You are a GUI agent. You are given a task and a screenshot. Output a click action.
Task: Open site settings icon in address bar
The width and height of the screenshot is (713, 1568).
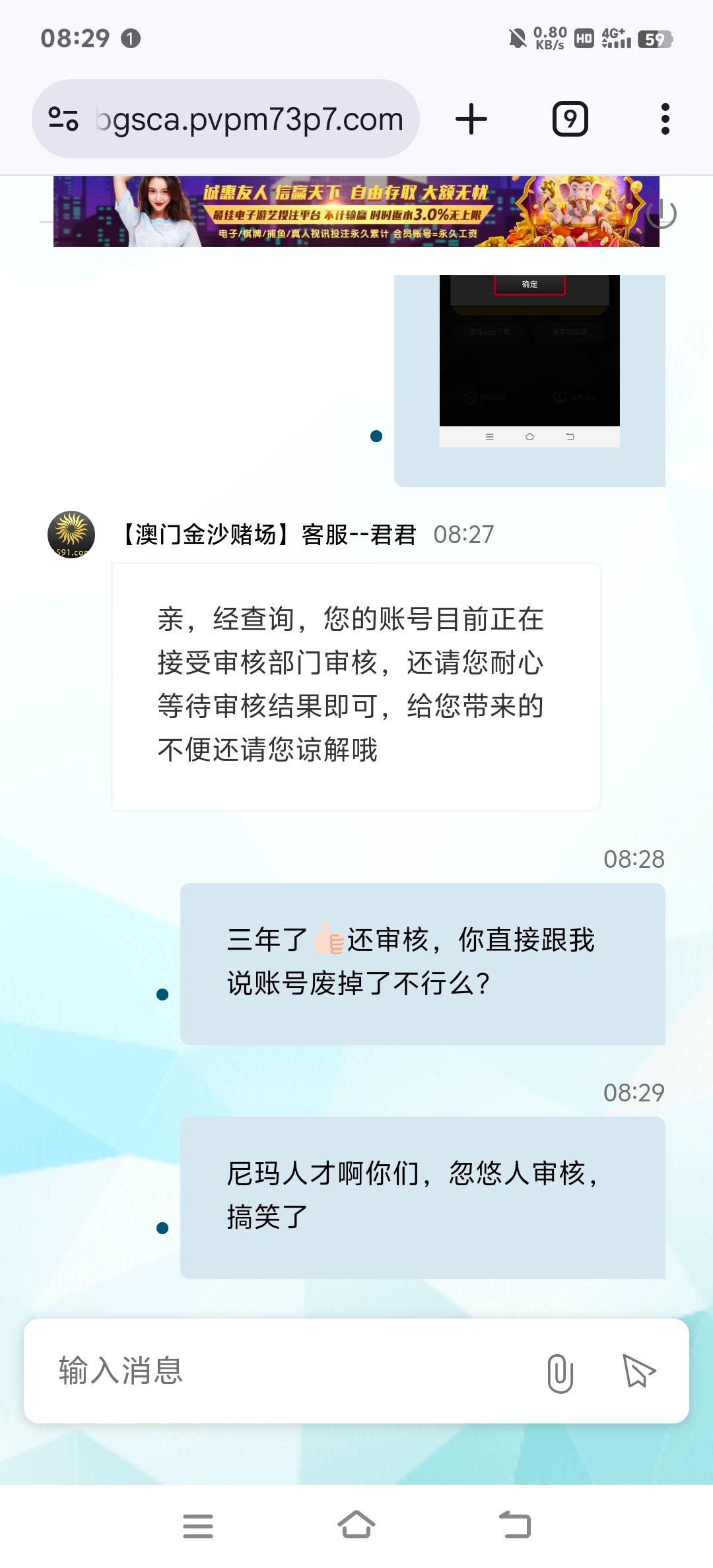[63, 119]
